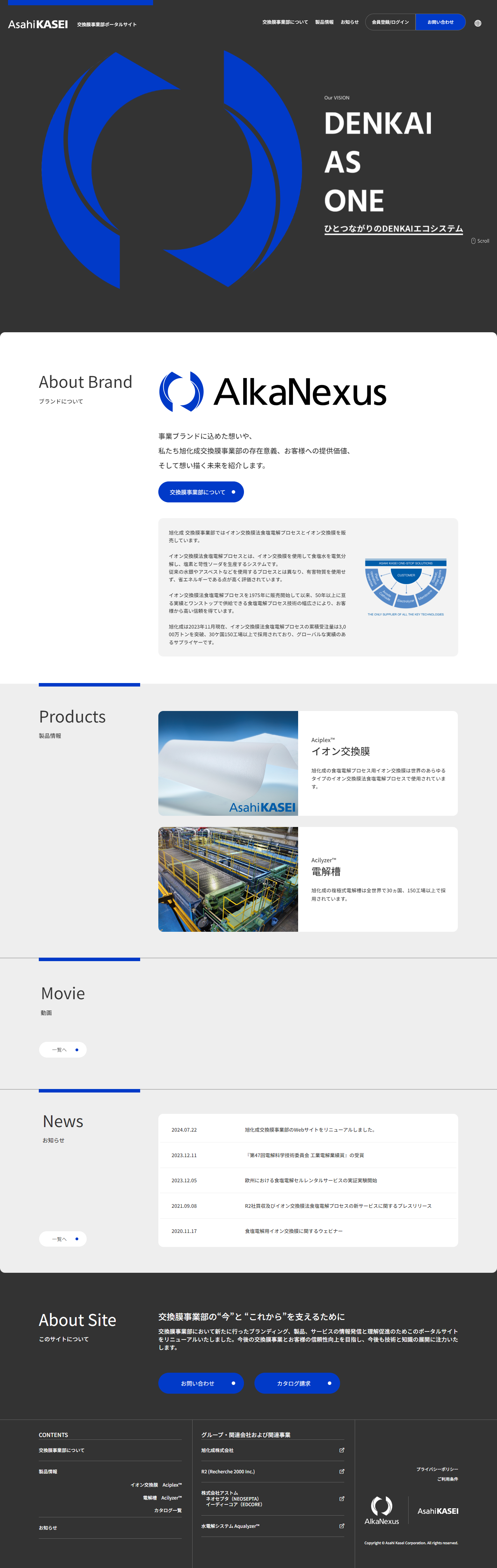This screenshot has height=1568, width=497.
Task: Open プライバシーポリシー in the footer
Action: coord(437,1469)
